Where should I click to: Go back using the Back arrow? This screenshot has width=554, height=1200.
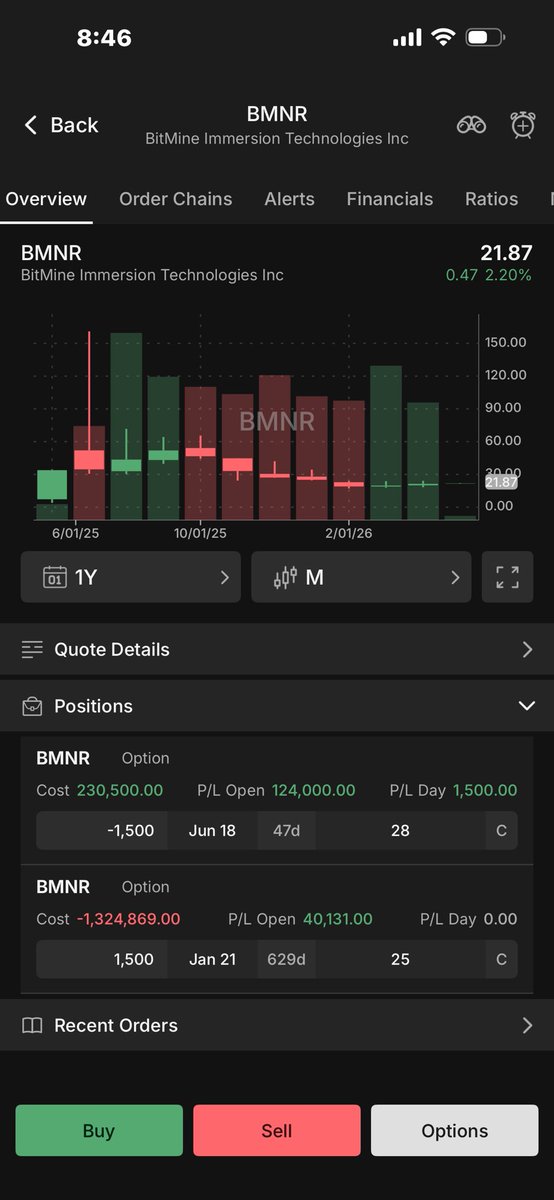(x=60, y=125)
